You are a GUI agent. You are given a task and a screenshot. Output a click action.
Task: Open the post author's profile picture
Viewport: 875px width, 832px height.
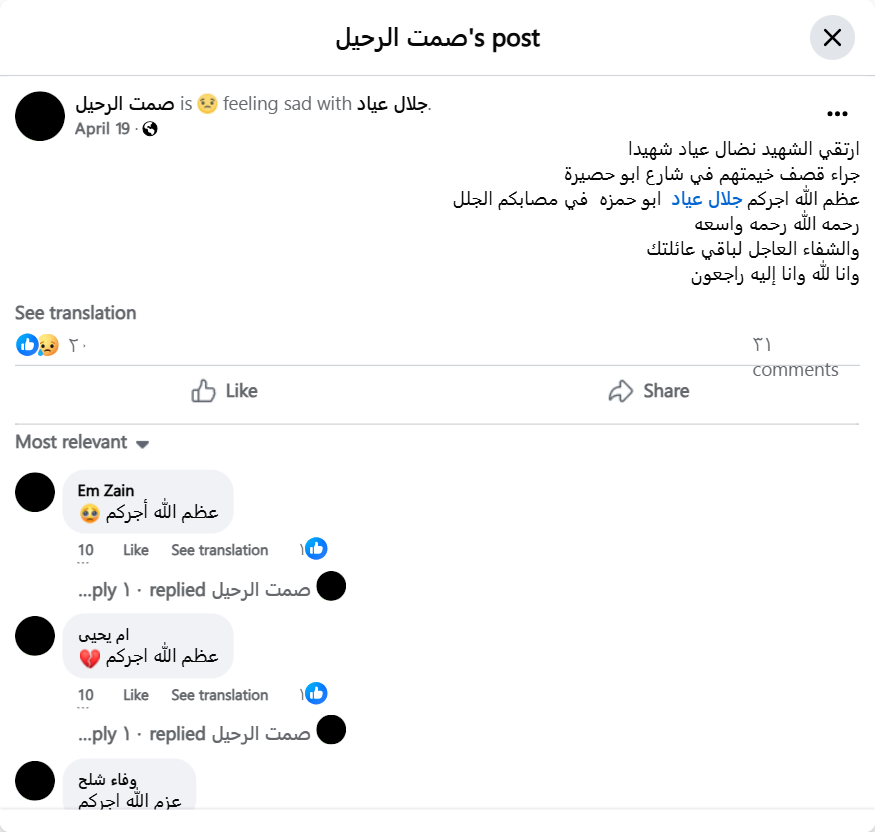click(x=40, y=116)
